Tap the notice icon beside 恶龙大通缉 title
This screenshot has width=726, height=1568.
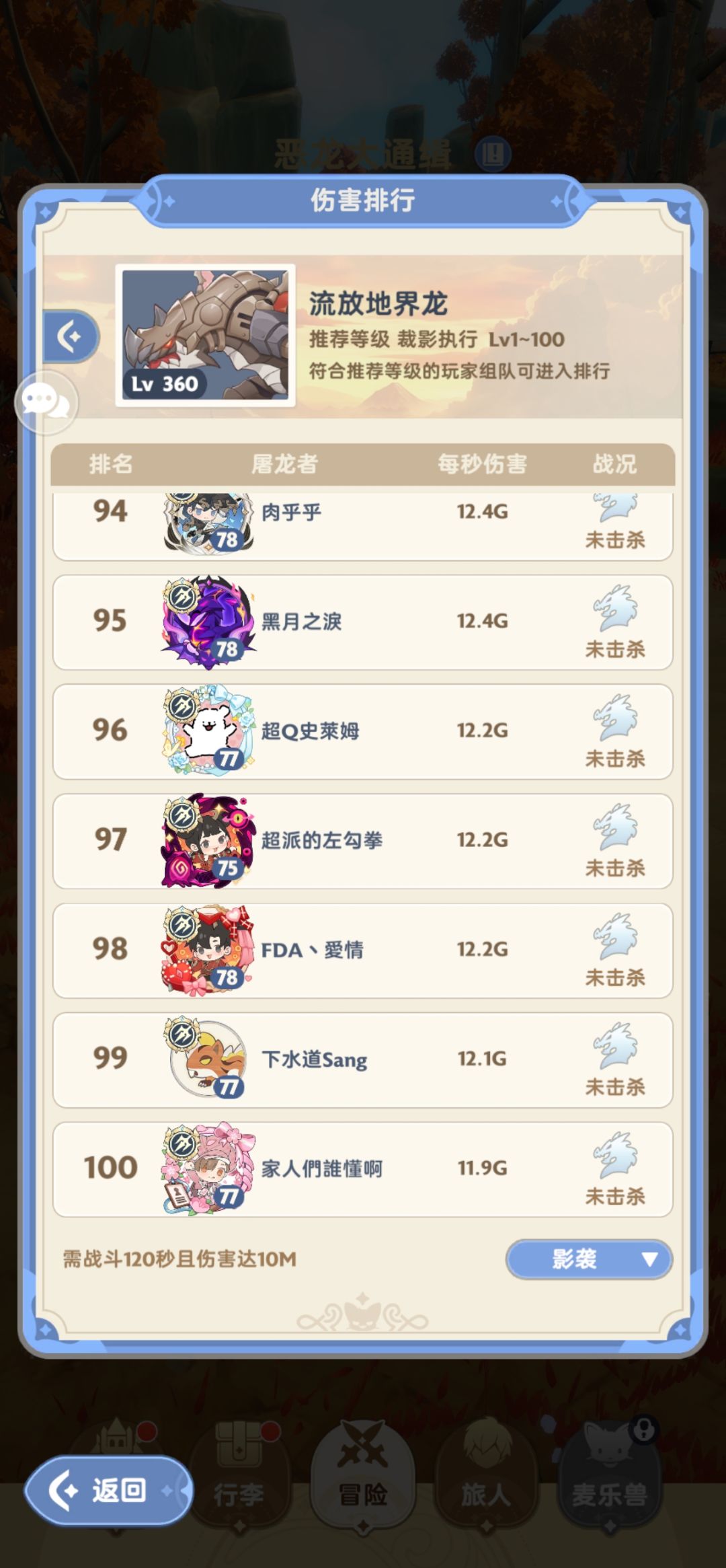click(494, 153)
